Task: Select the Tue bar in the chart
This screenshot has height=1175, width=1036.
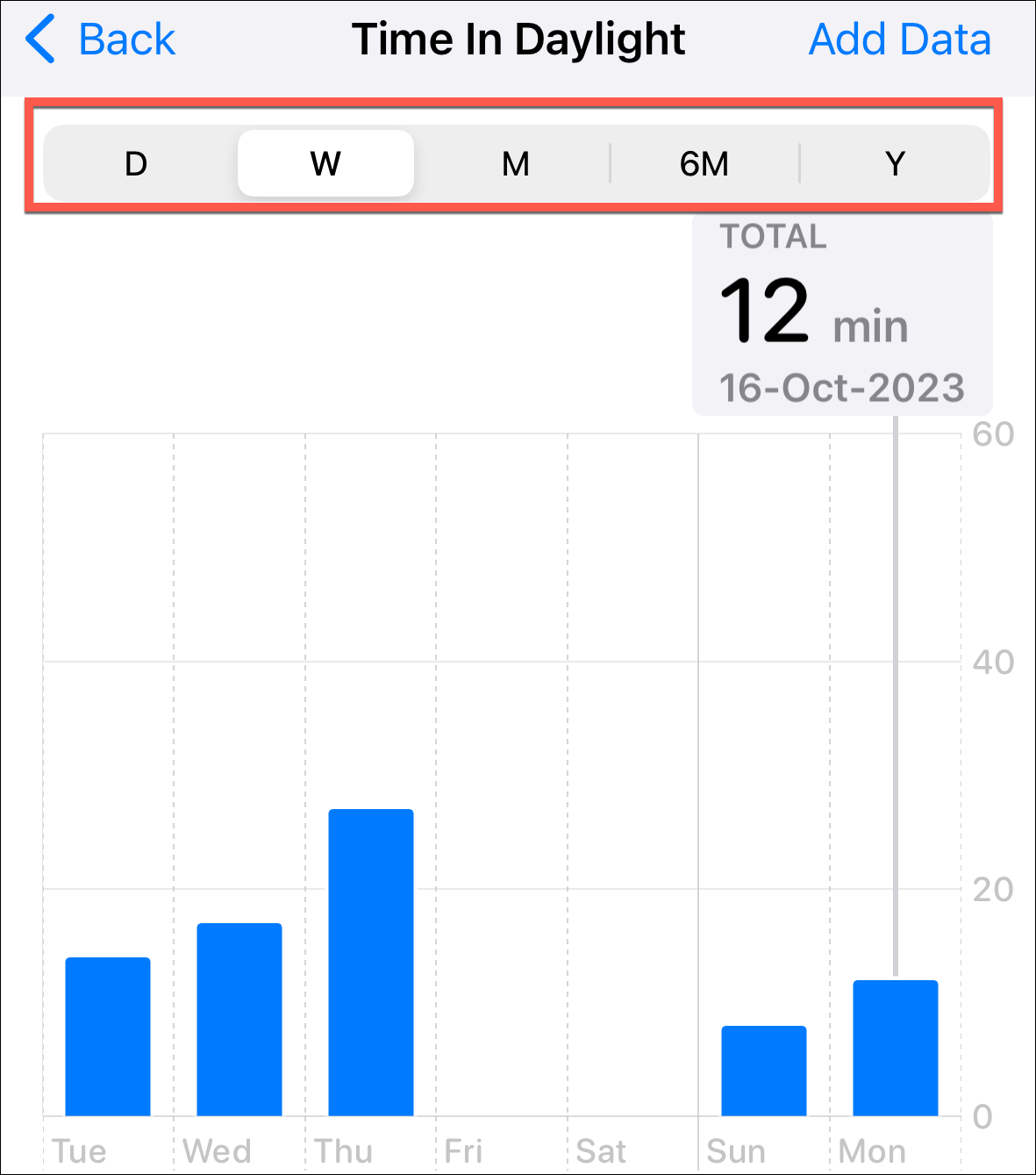Action: tap(108, 1036)
